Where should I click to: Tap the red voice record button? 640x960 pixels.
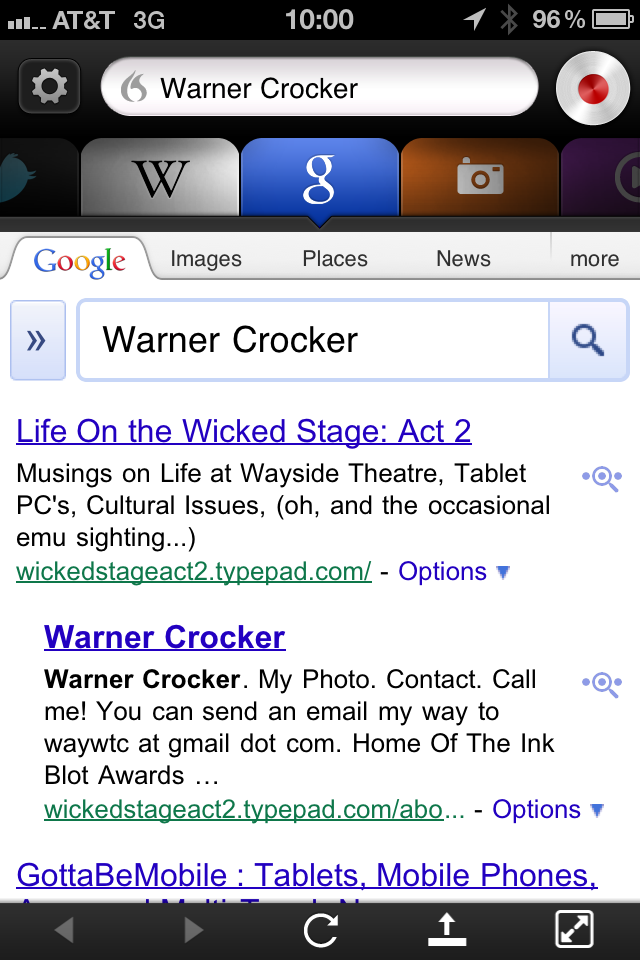tap(592, 88)
